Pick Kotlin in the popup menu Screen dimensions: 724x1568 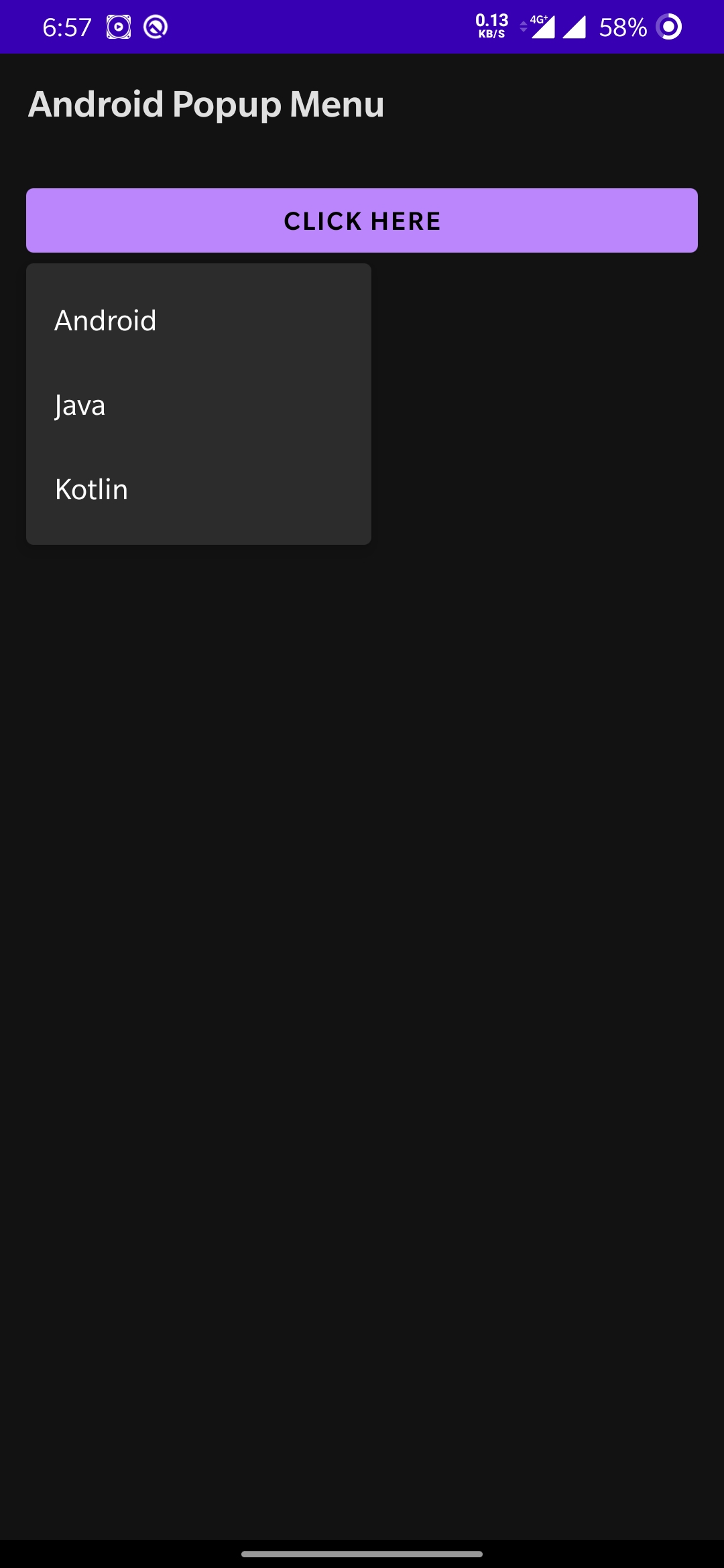[x=198, y=489]
